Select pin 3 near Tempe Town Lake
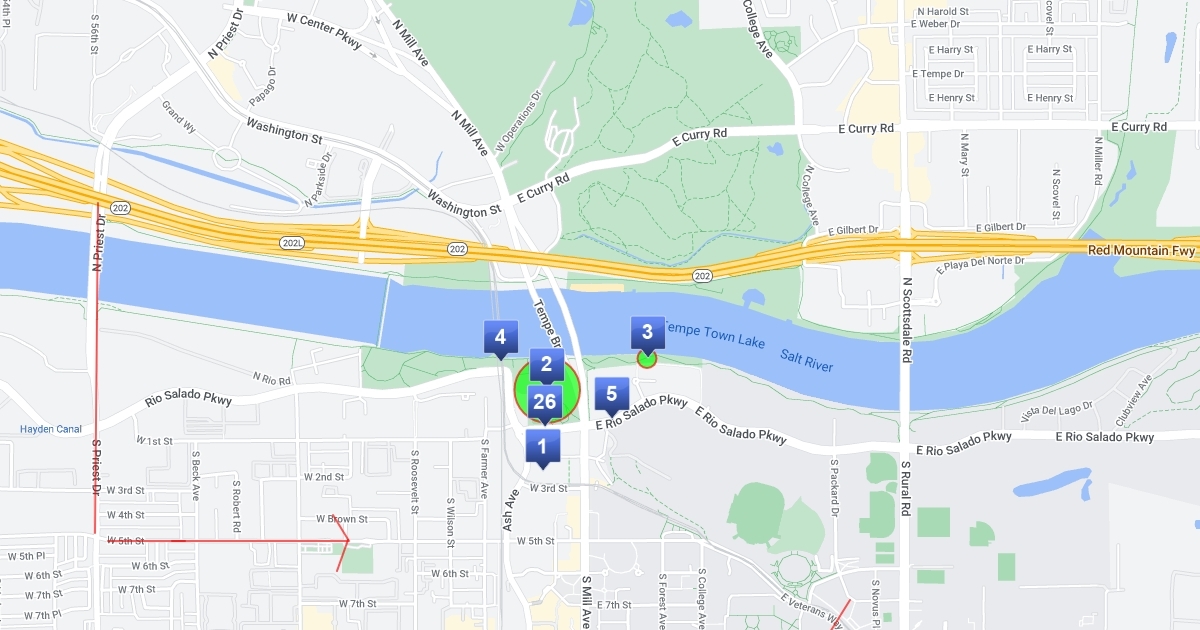The width and height of the screenshot is (1200, 630). [647, 332]
